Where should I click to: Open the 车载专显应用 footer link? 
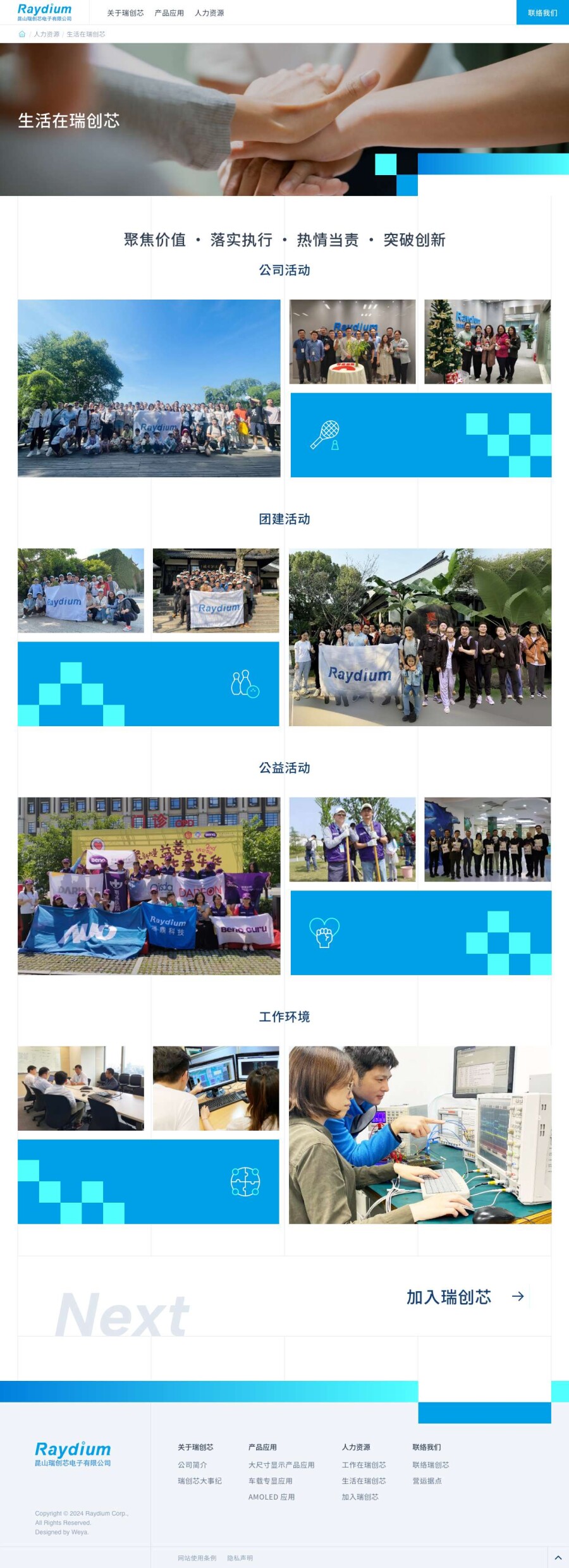[x=271, y=1480]
